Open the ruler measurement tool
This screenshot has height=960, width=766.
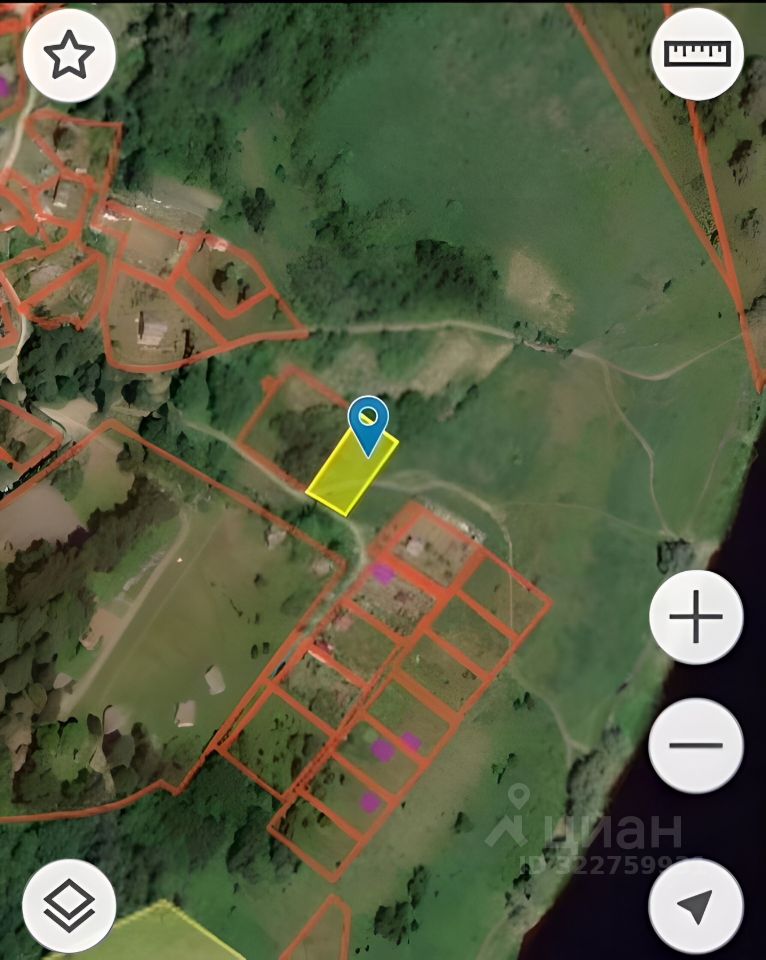[697, 54]
